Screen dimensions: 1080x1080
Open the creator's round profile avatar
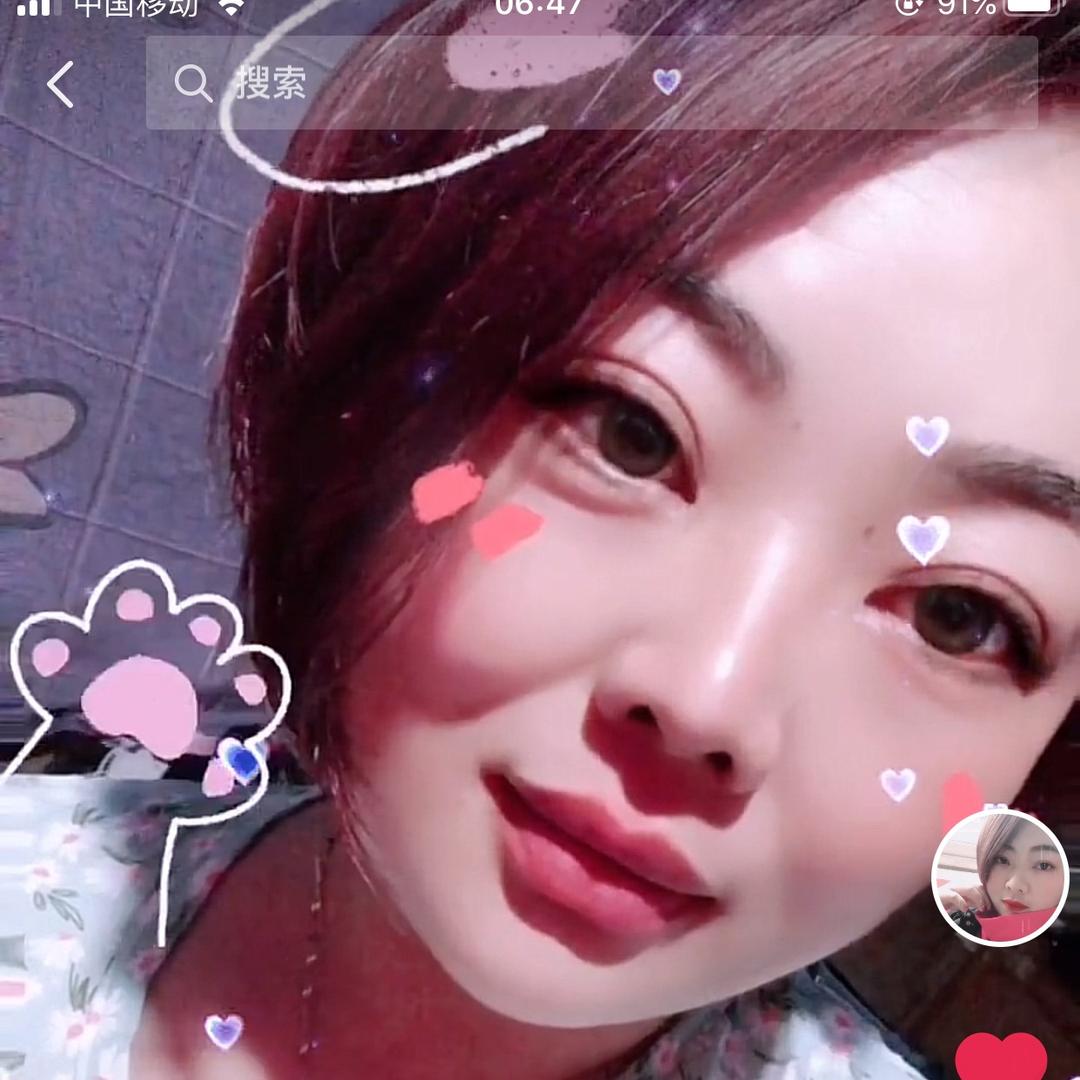coord(1000,878)
